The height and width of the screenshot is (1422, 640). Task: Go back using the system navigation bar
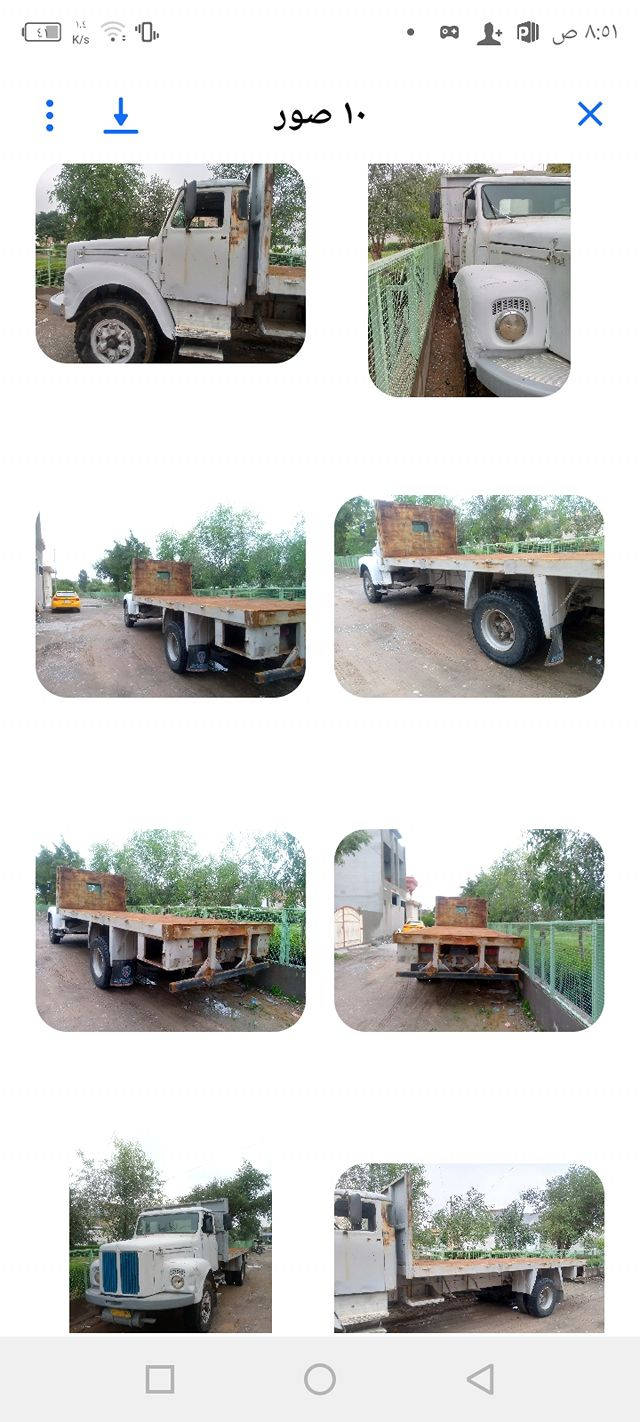[x=480, y=1379]
